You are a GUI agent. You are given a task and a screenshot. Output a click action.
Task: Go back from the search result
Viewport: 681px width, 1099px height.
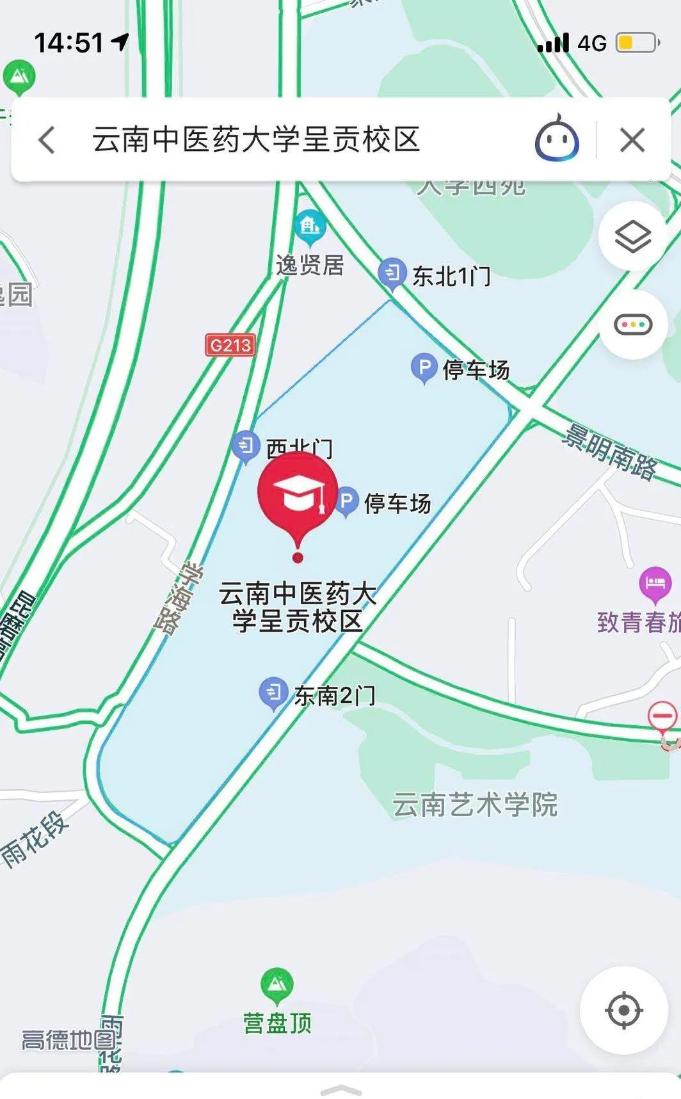[x=46, y=140]
